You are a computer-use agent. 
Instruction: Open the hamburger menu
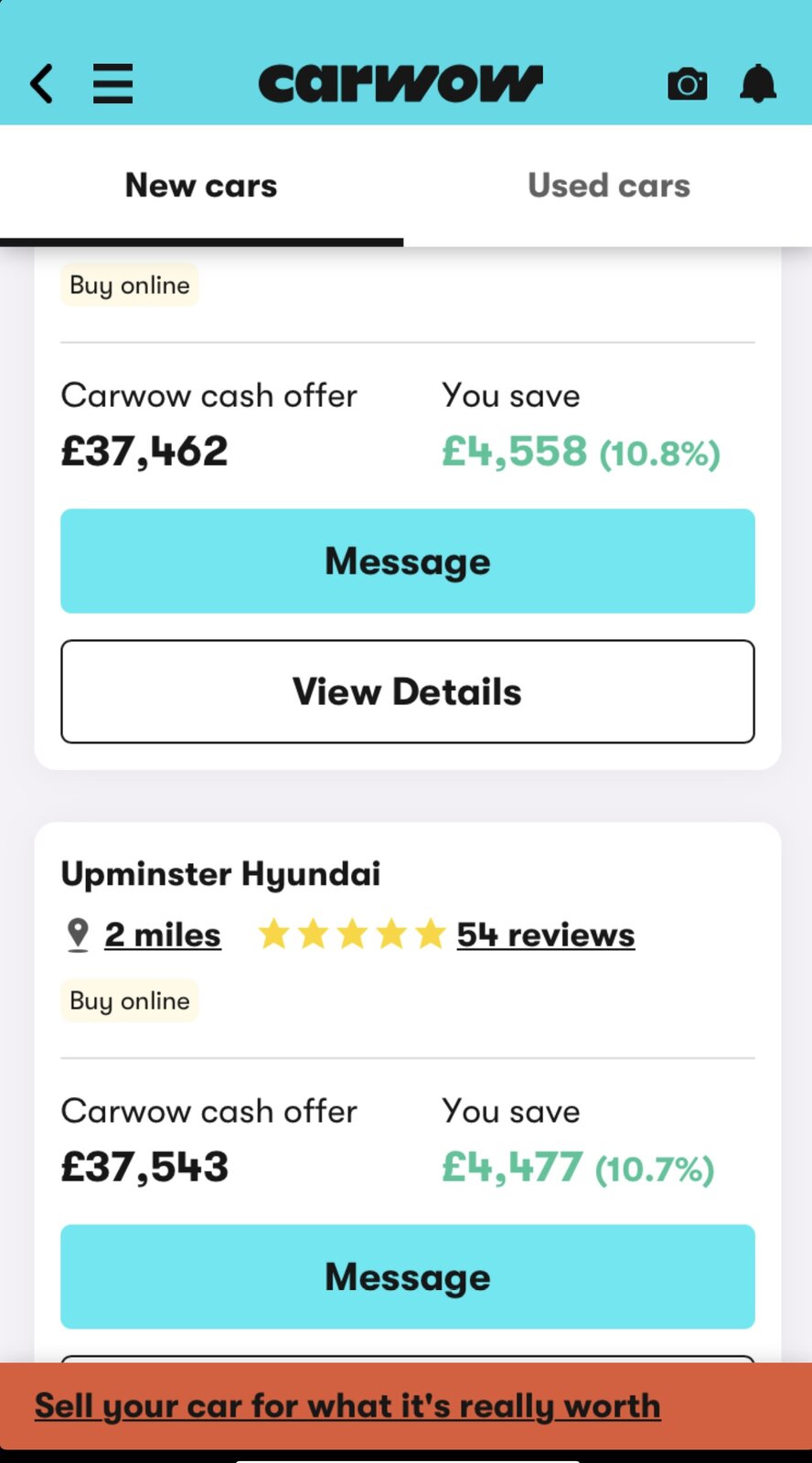click(113, 84)
